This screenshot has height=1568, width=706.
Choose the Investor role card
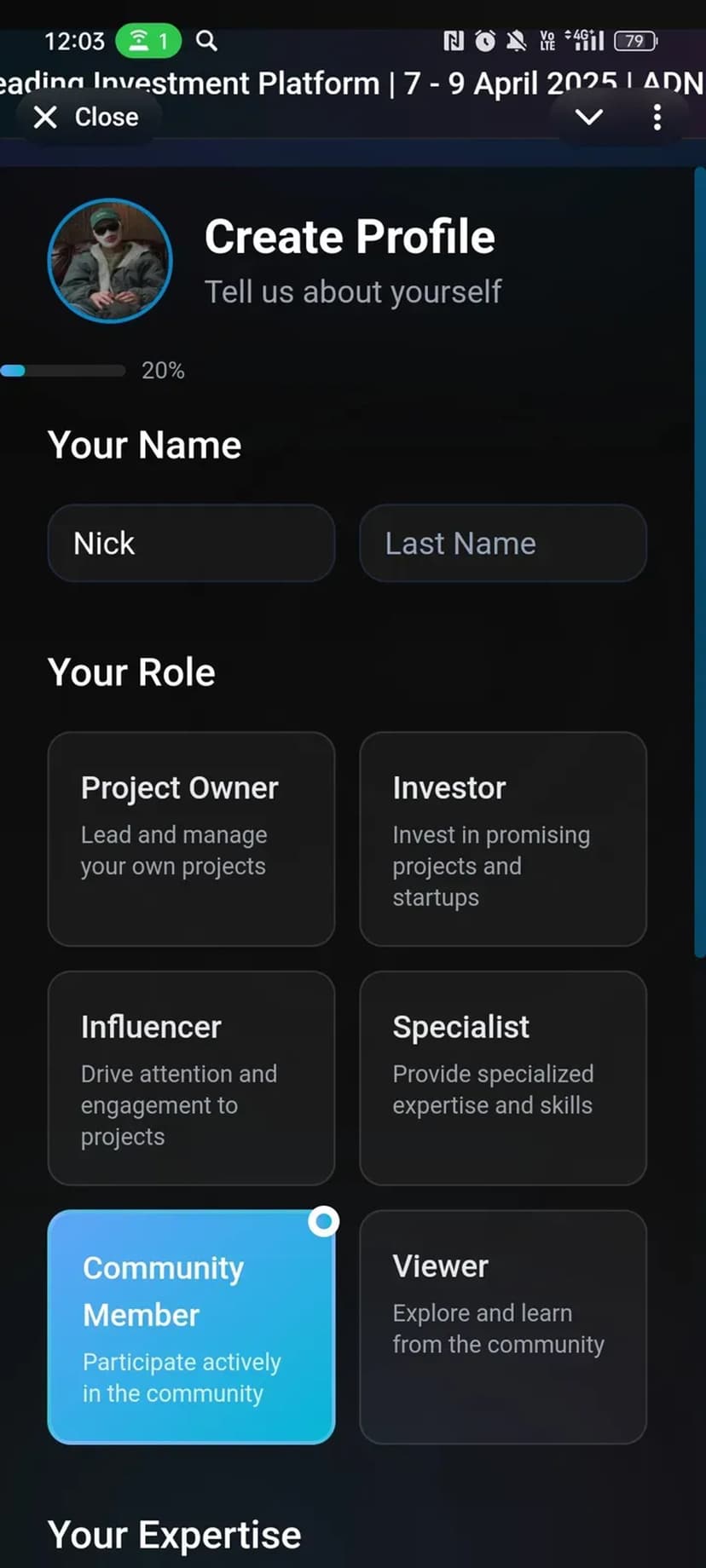502,839
